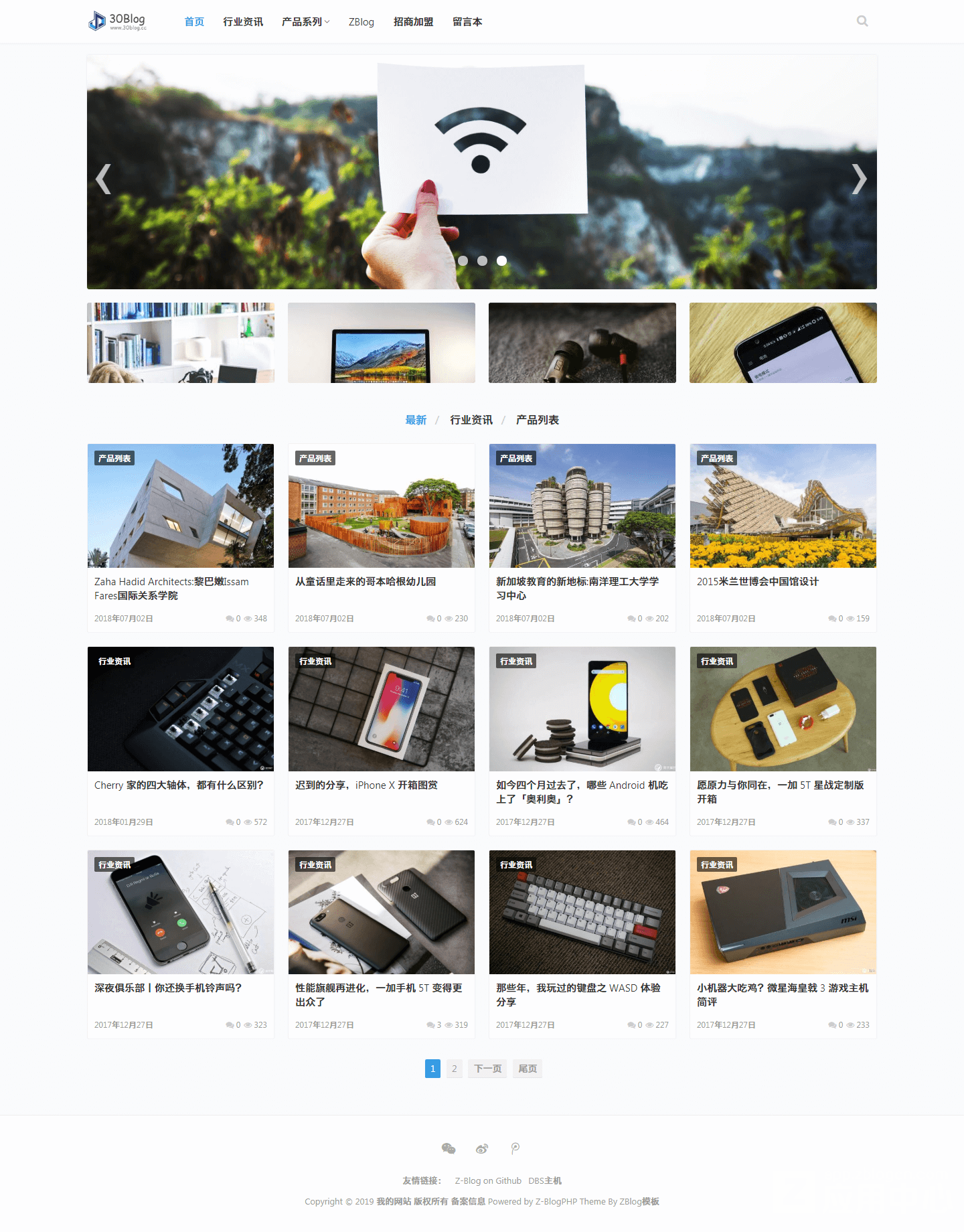
Task: Open the 从童话里走来的哥本哈根幼儿园 article
Action: (366, 582)
